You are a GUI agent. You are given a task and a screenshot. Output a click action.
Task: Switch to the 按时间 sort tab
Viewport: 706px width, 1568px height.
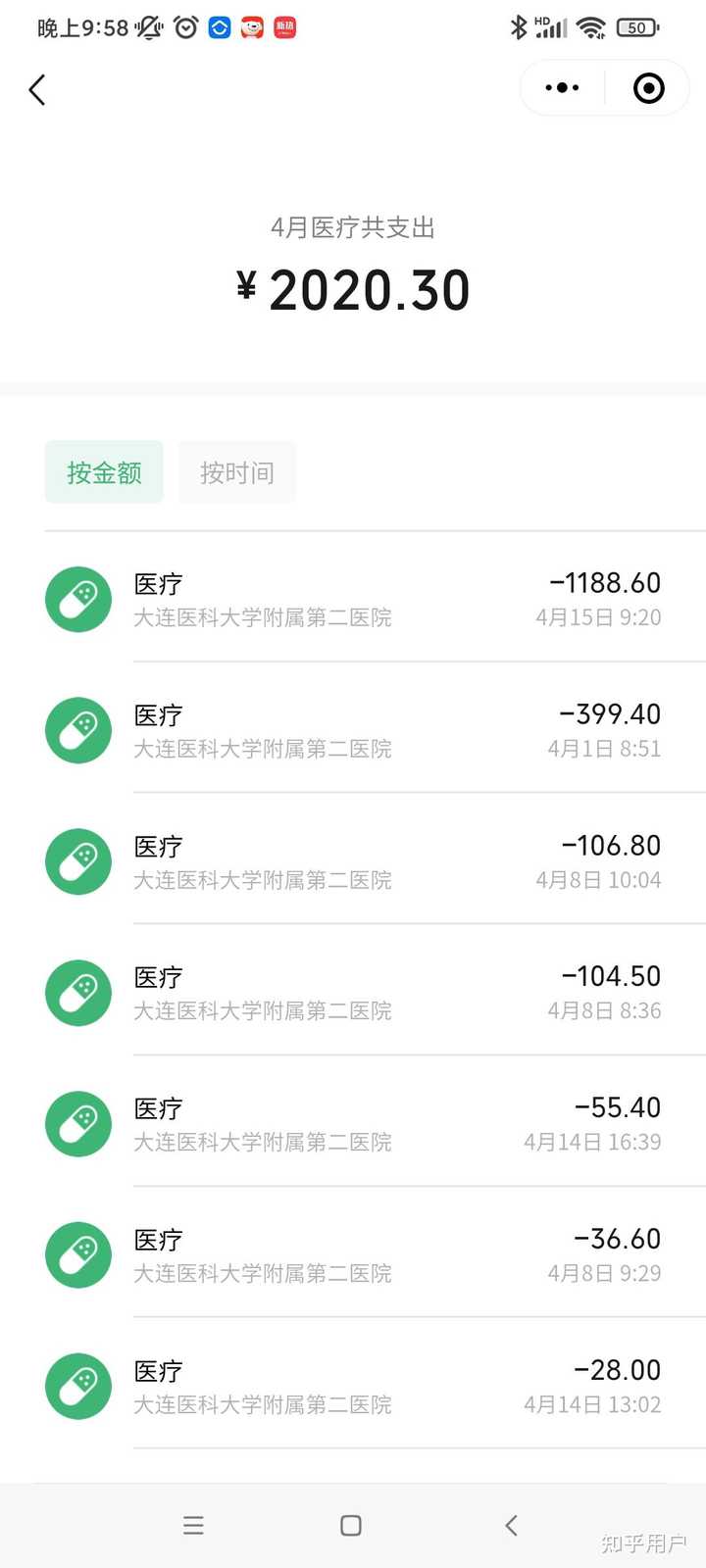click(237, 472)
